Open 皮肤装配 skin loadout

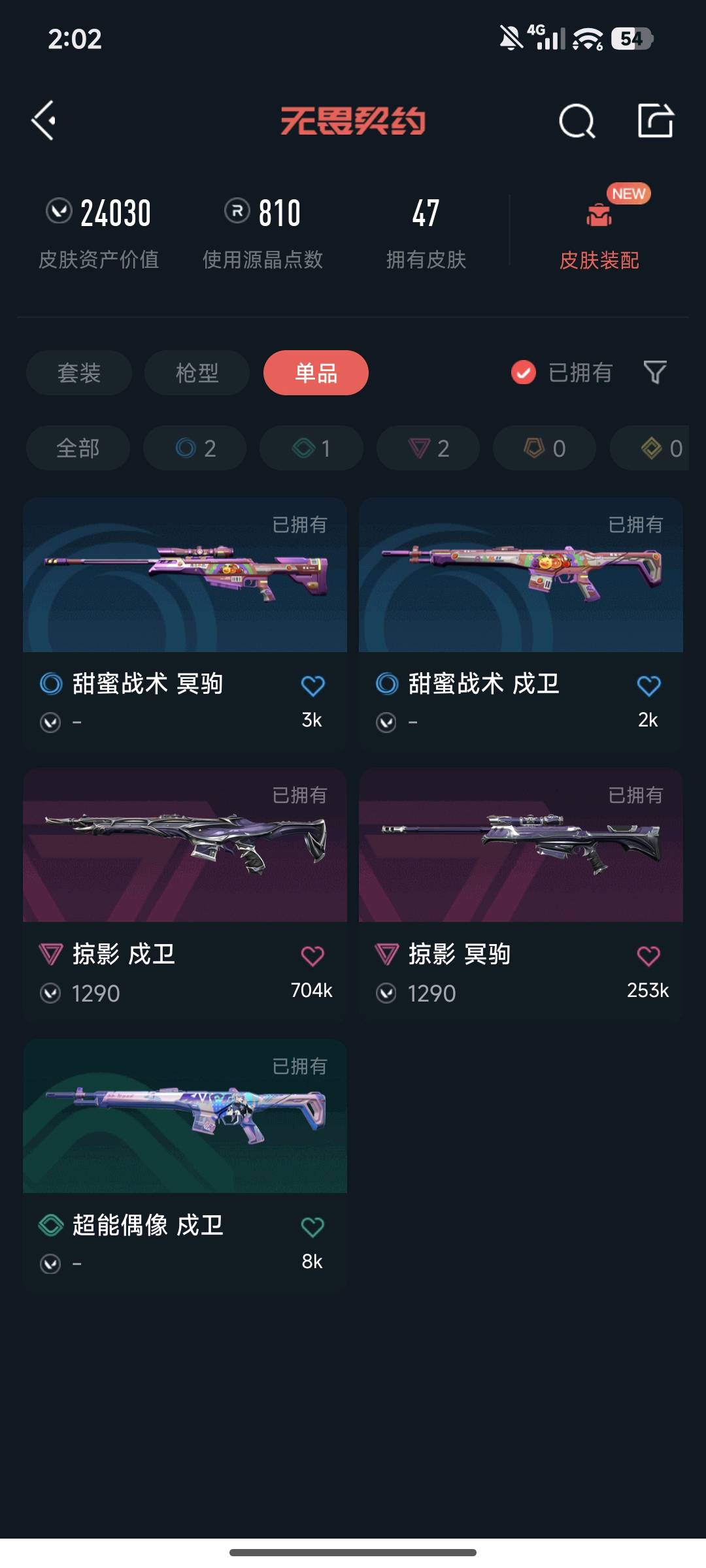tap(599, 229)
